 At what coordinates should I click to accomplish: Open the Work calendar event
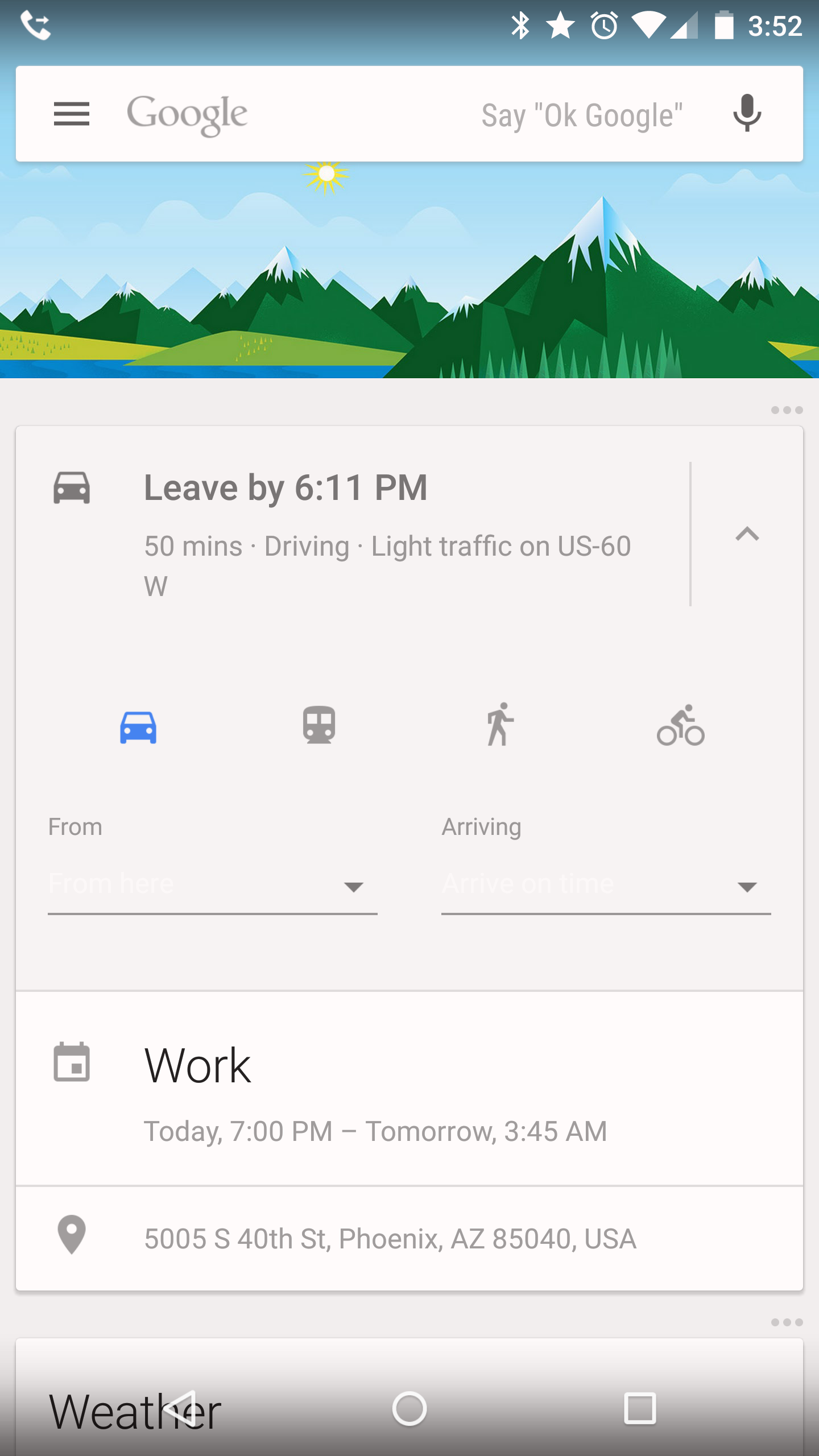375,1089
